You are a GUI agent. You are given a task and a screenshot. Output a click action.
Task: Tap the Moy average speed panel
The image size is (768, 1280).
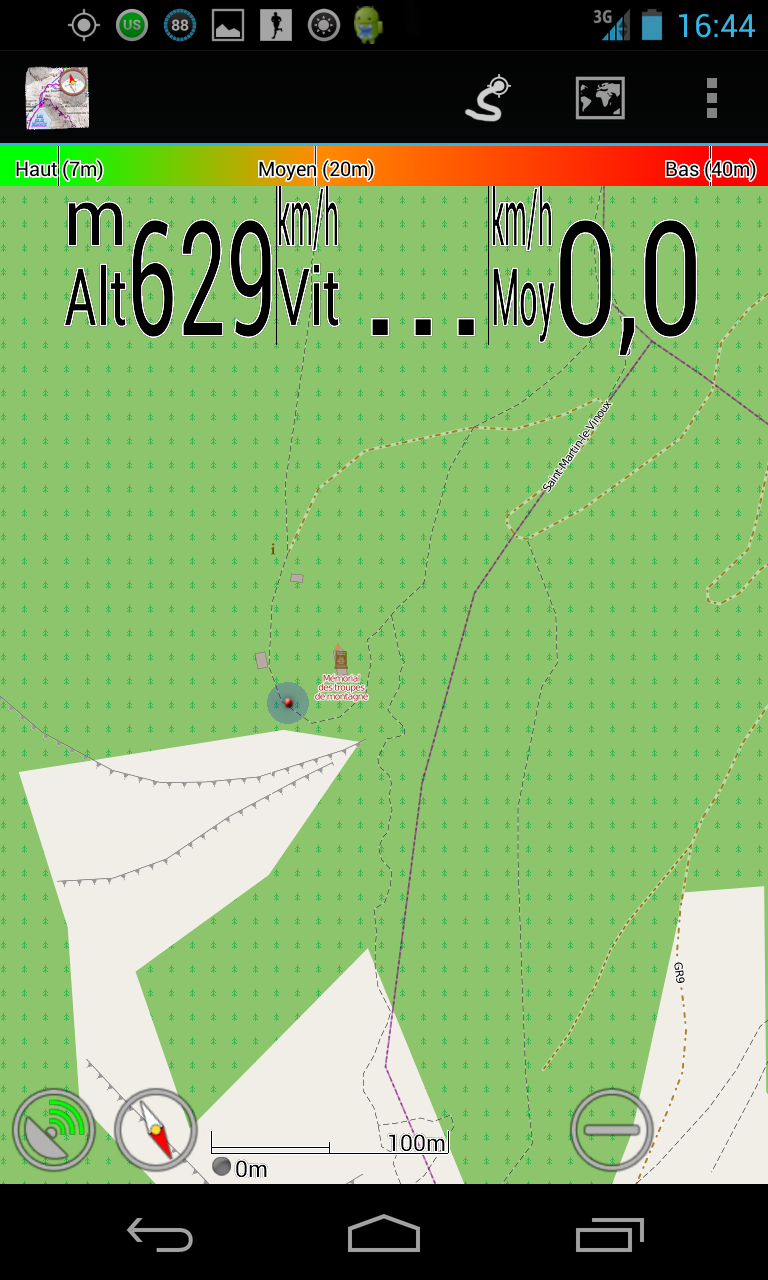tap(595, 266)
